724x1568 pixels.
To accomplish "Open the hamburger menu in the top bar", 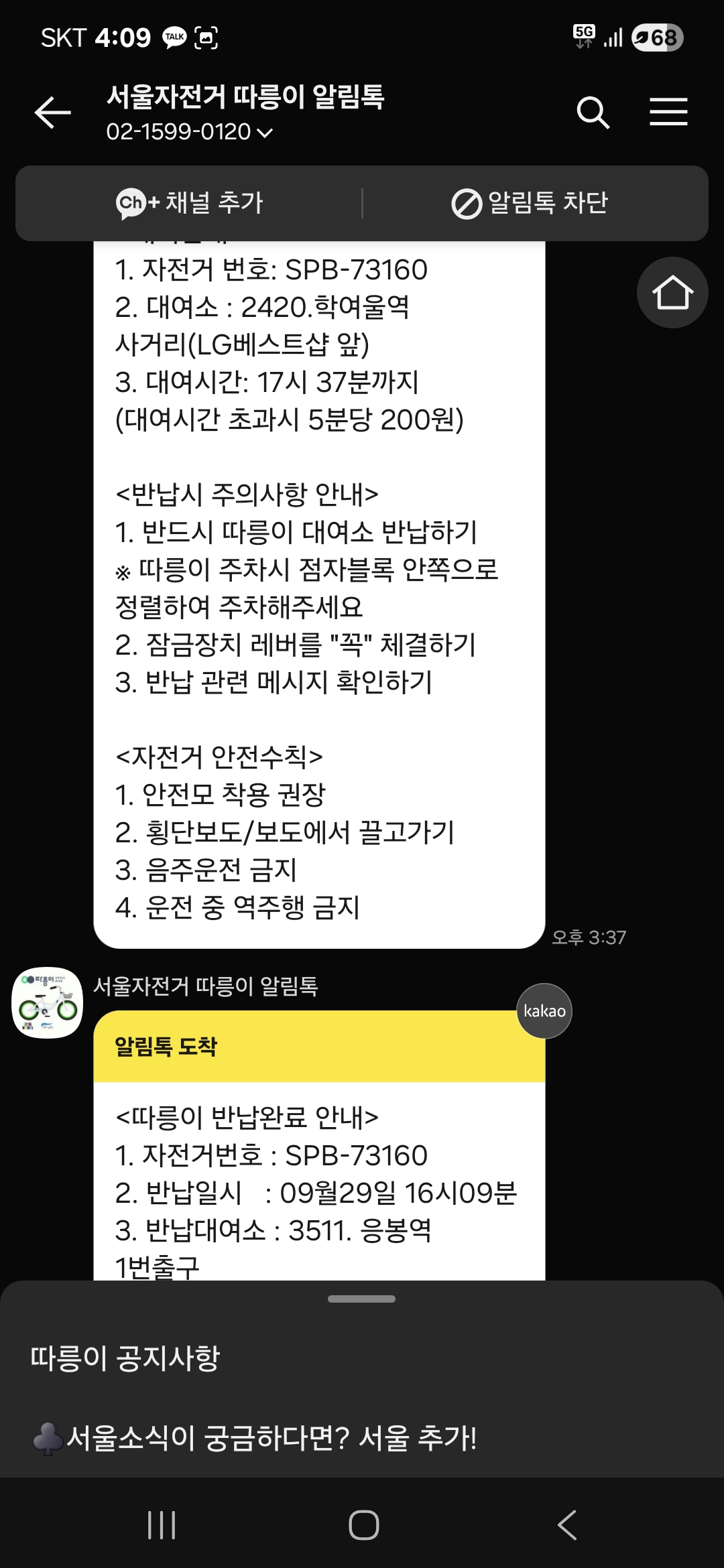I will pyautogui.click(x=668, y=112).
